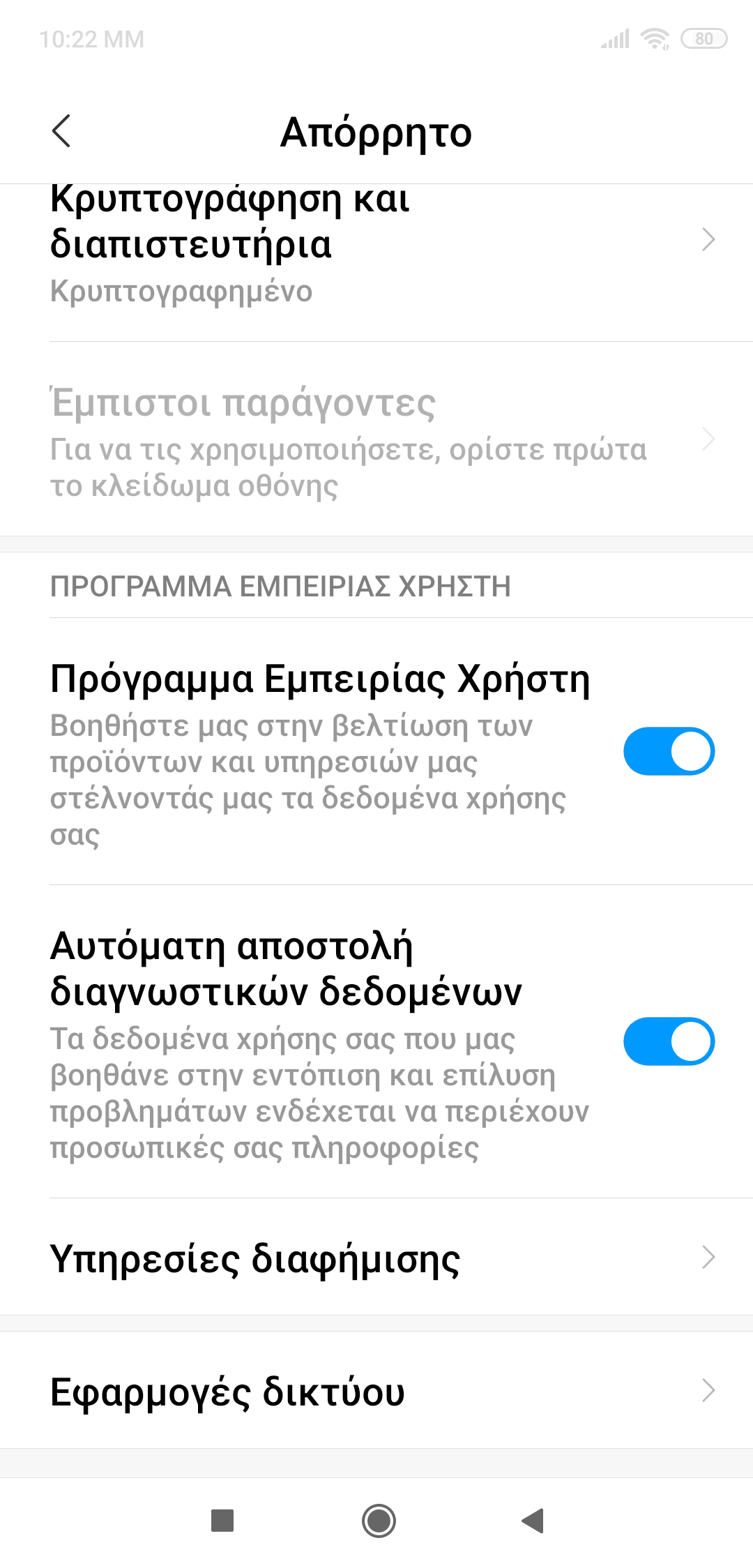
Task: Disable the Πρόγραμμα Εμπειρίας Χρήστη switch
Action: pos(668,751)
